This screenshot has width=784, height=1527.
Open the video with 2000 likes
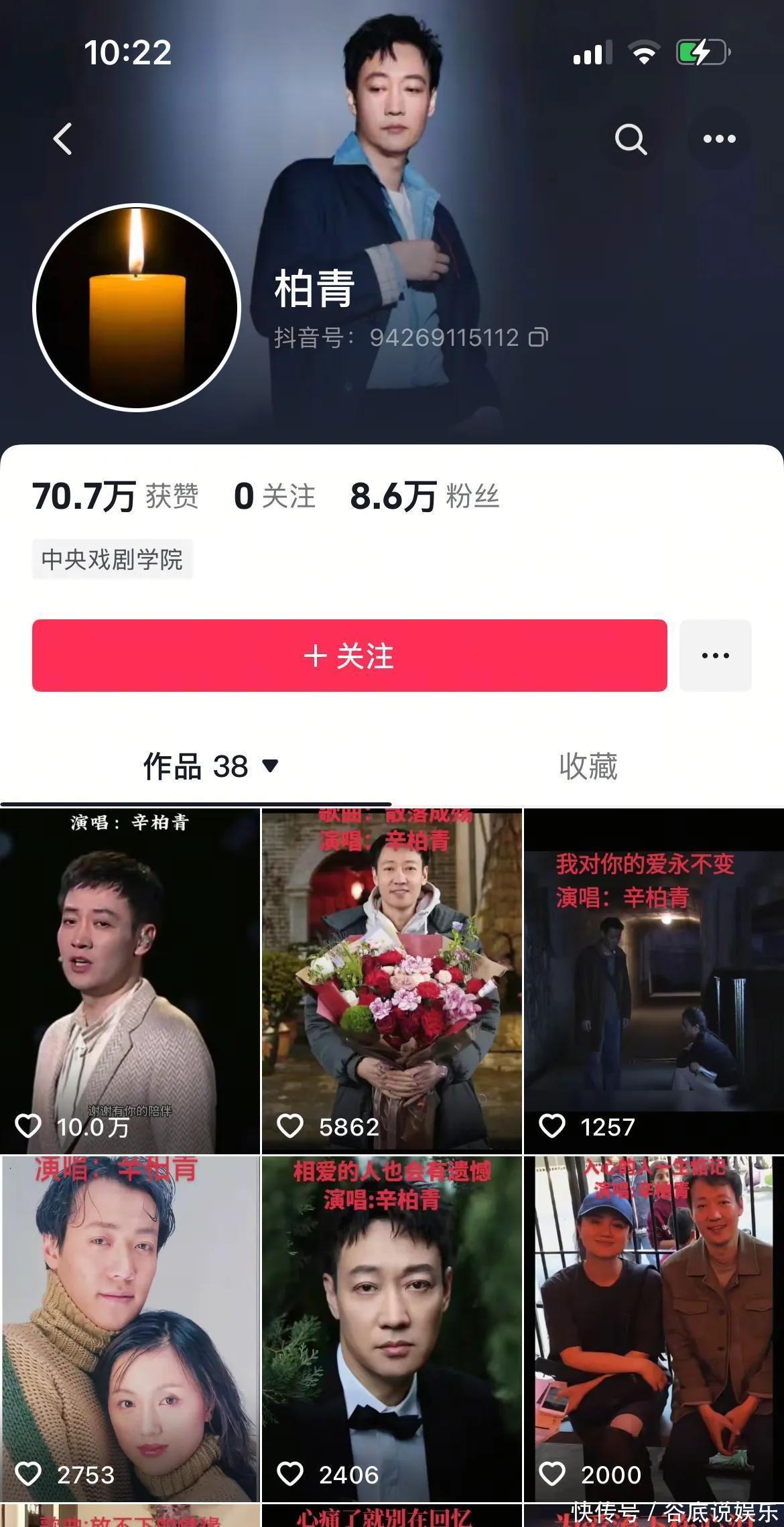coord(653,1329)
